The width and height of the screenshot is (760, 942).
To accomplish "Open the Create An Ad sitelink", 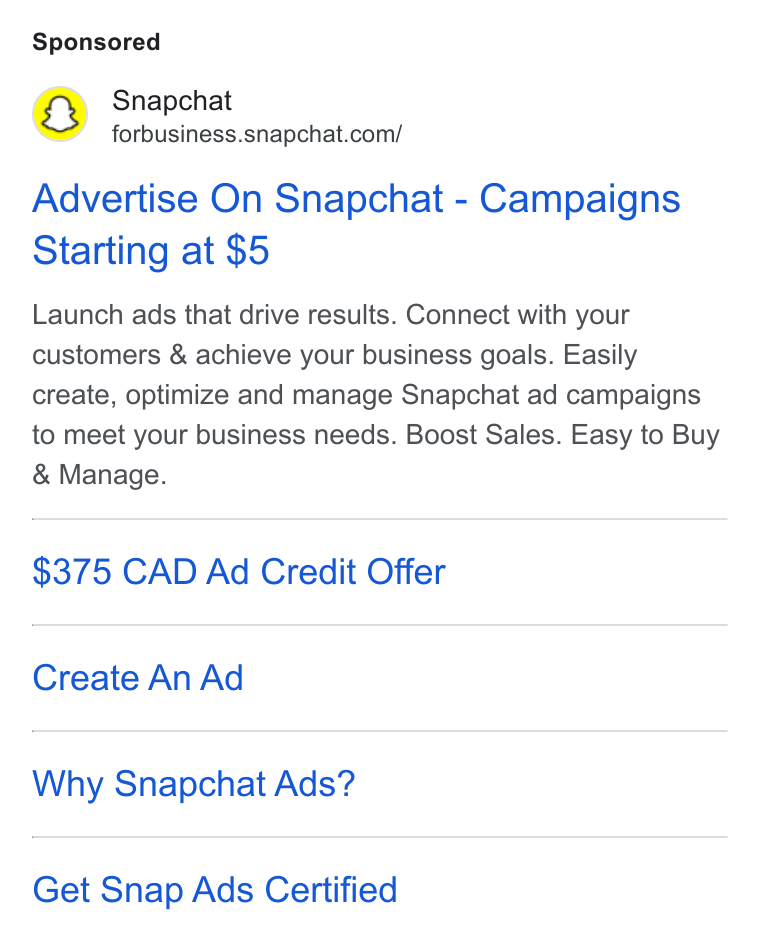I will pos(138,678).
